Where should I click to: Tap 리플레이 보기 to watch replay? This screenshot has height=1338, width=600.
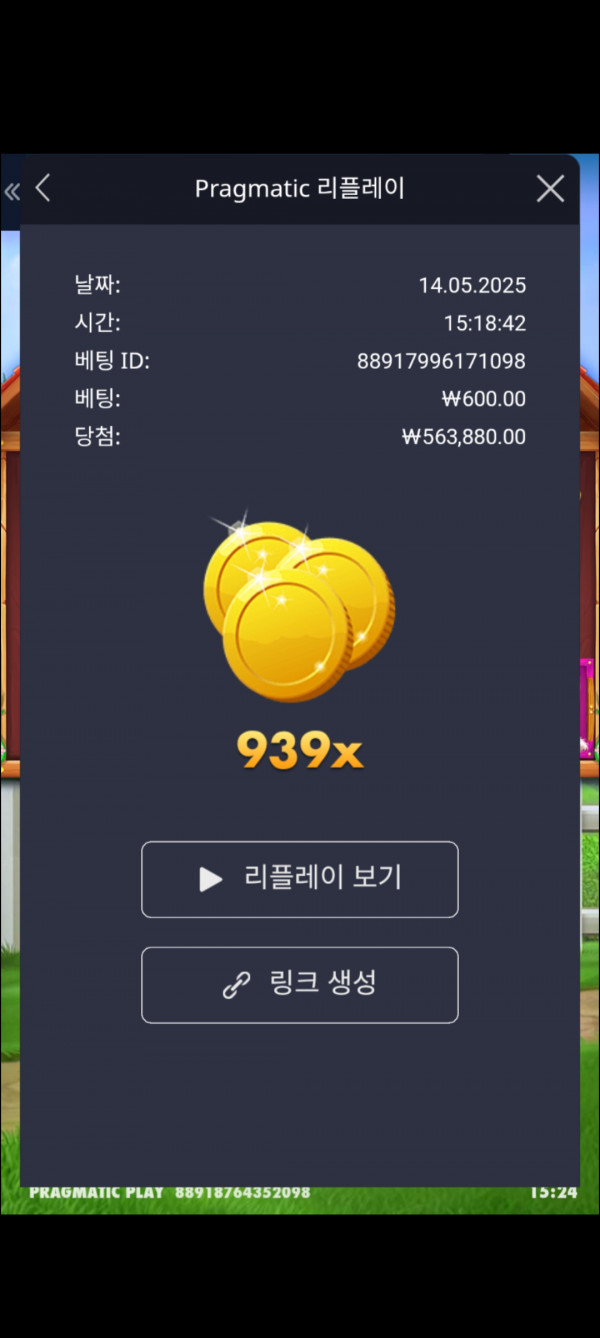(x=300, y=879)
